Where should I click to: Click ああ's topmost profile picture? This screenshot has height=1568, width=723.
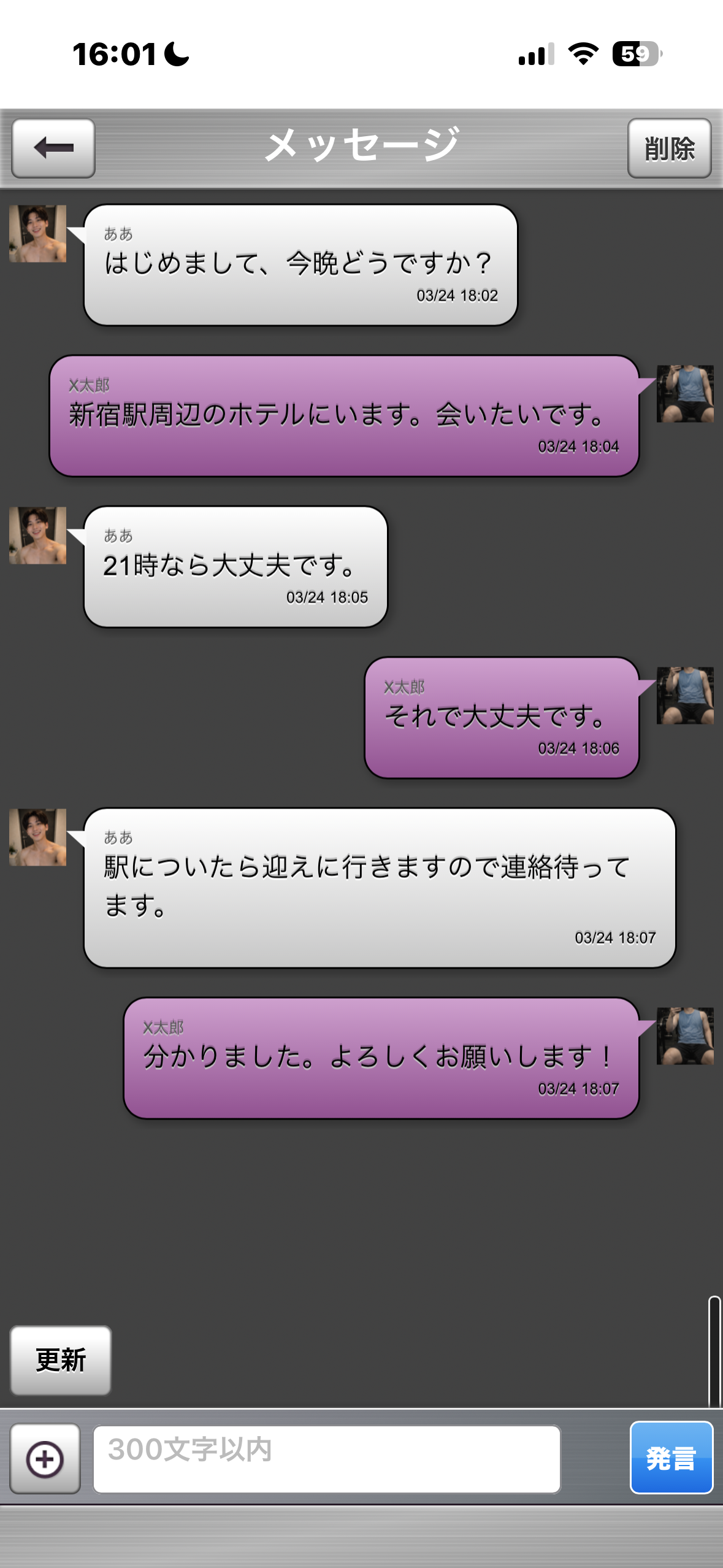[x=37, y=234]
